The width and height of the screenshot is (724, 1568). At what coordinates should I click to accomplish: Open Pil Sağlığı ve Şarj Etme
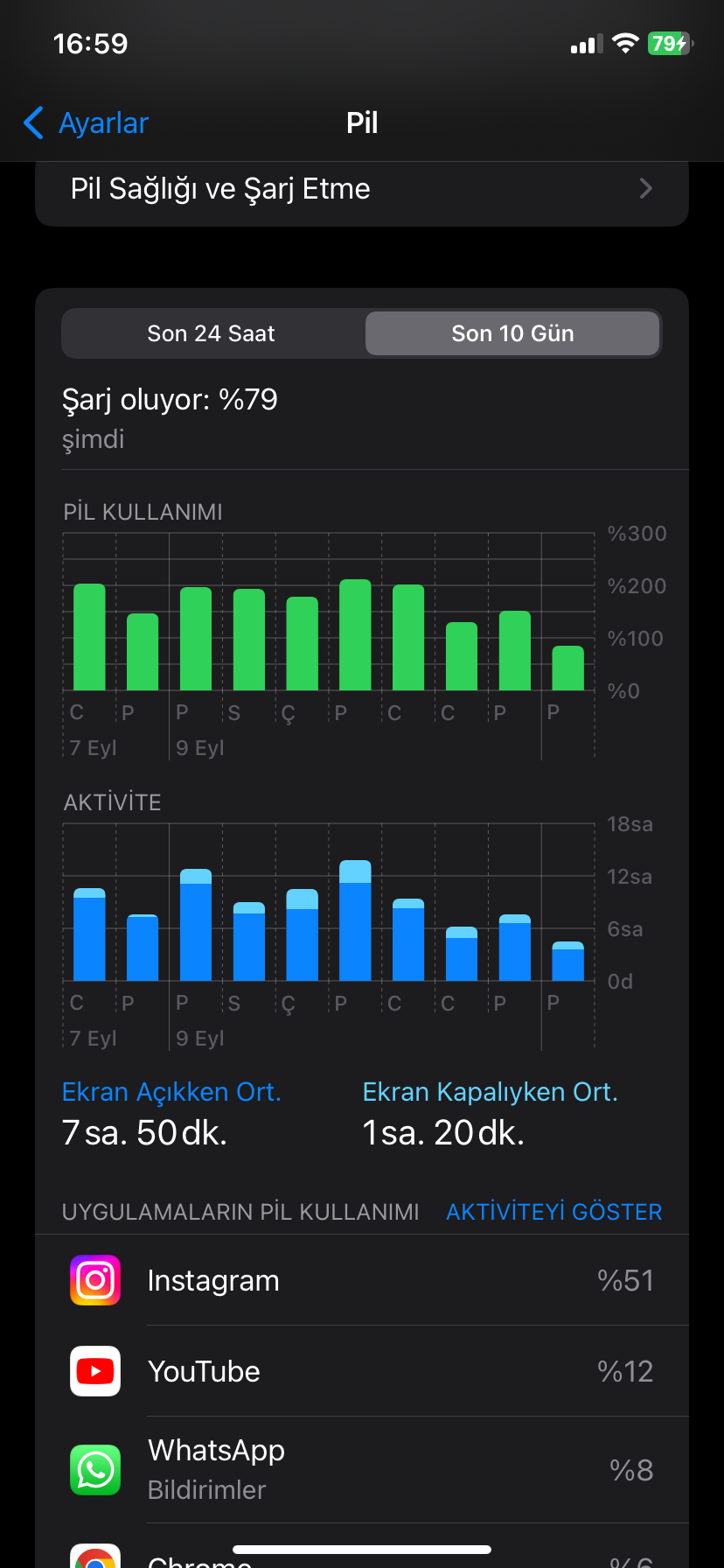coord(361,189)
